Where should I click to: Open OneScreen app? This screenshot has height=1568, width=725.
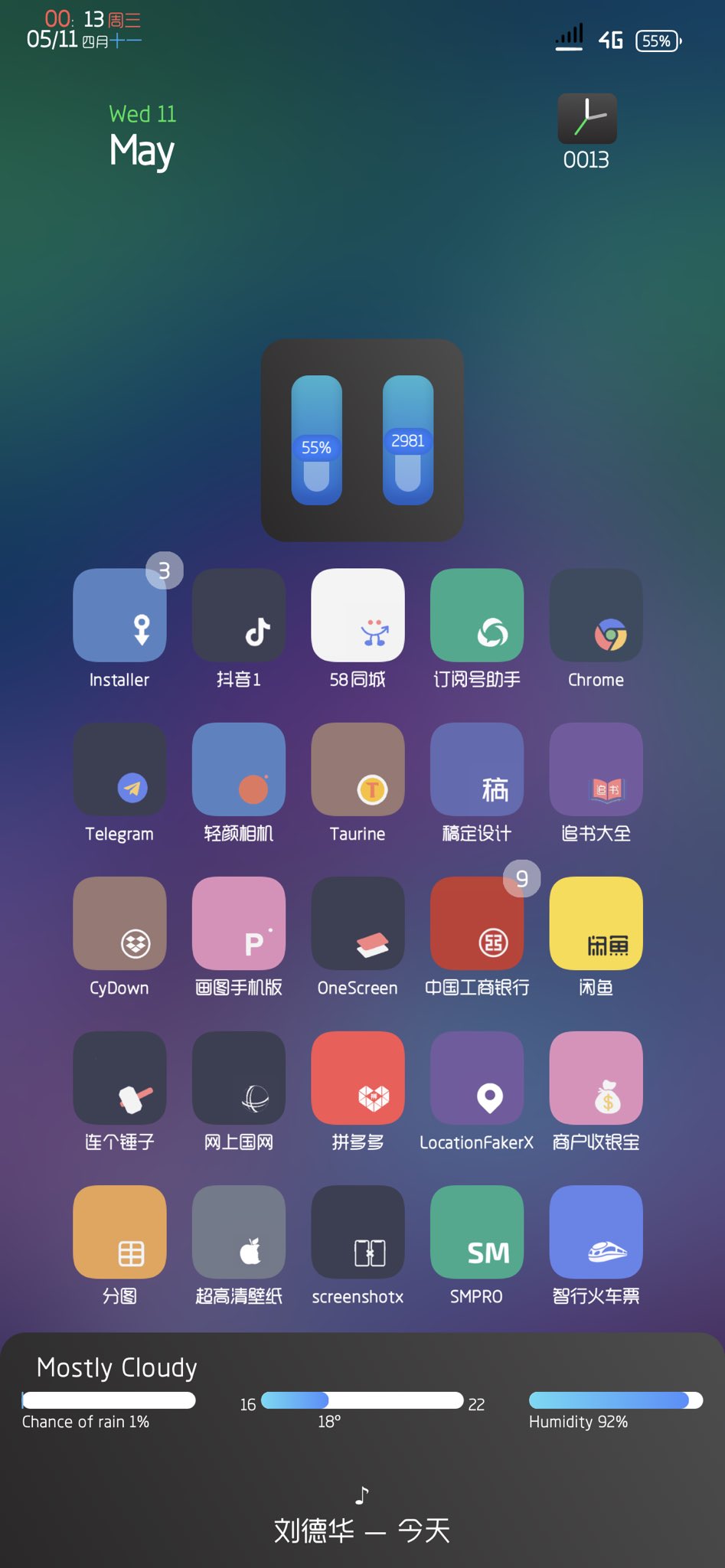pyautogui.click(x=358, y=923)
